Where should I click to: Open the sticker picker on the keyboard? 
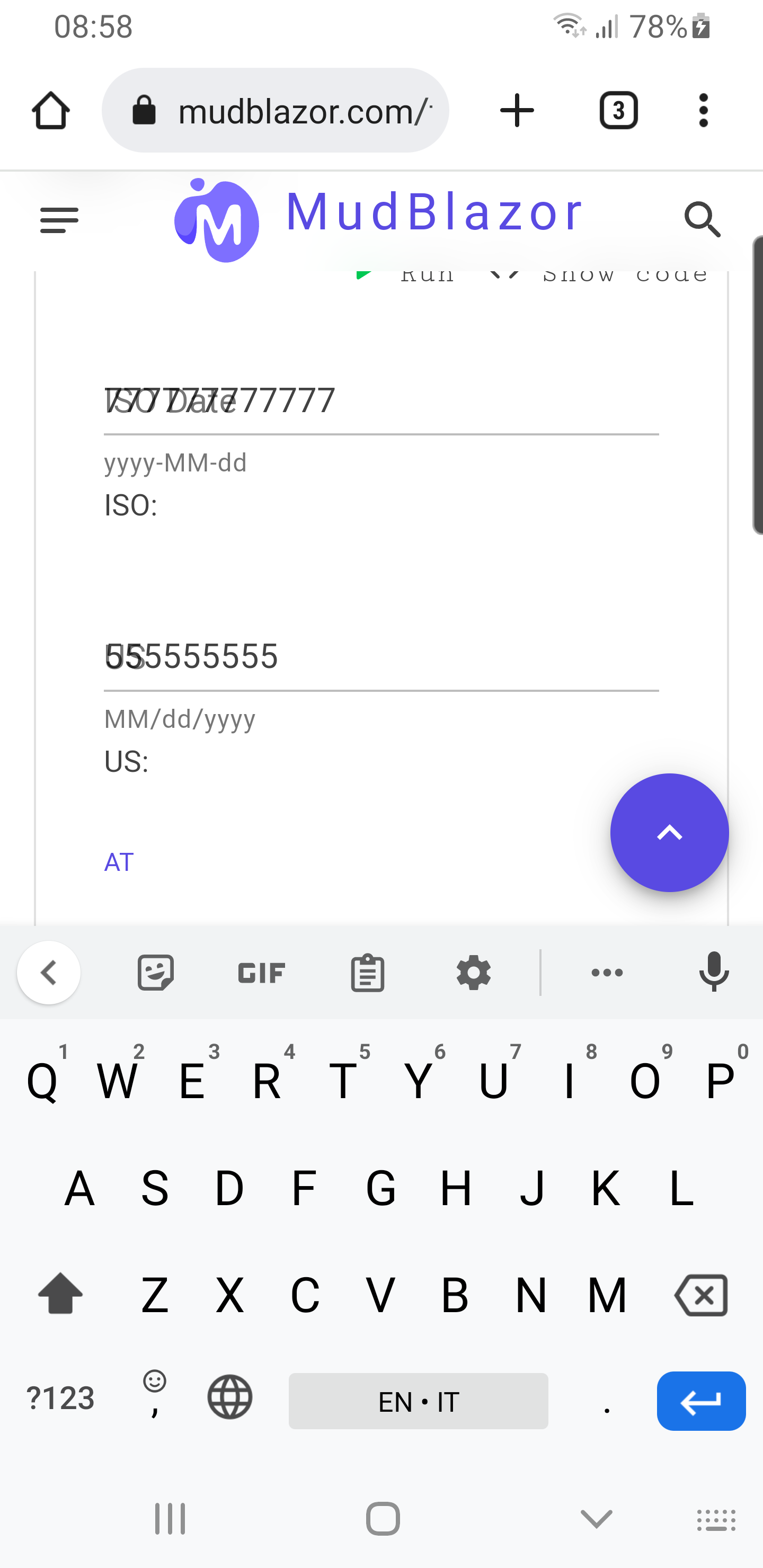[x=155, y=972]
